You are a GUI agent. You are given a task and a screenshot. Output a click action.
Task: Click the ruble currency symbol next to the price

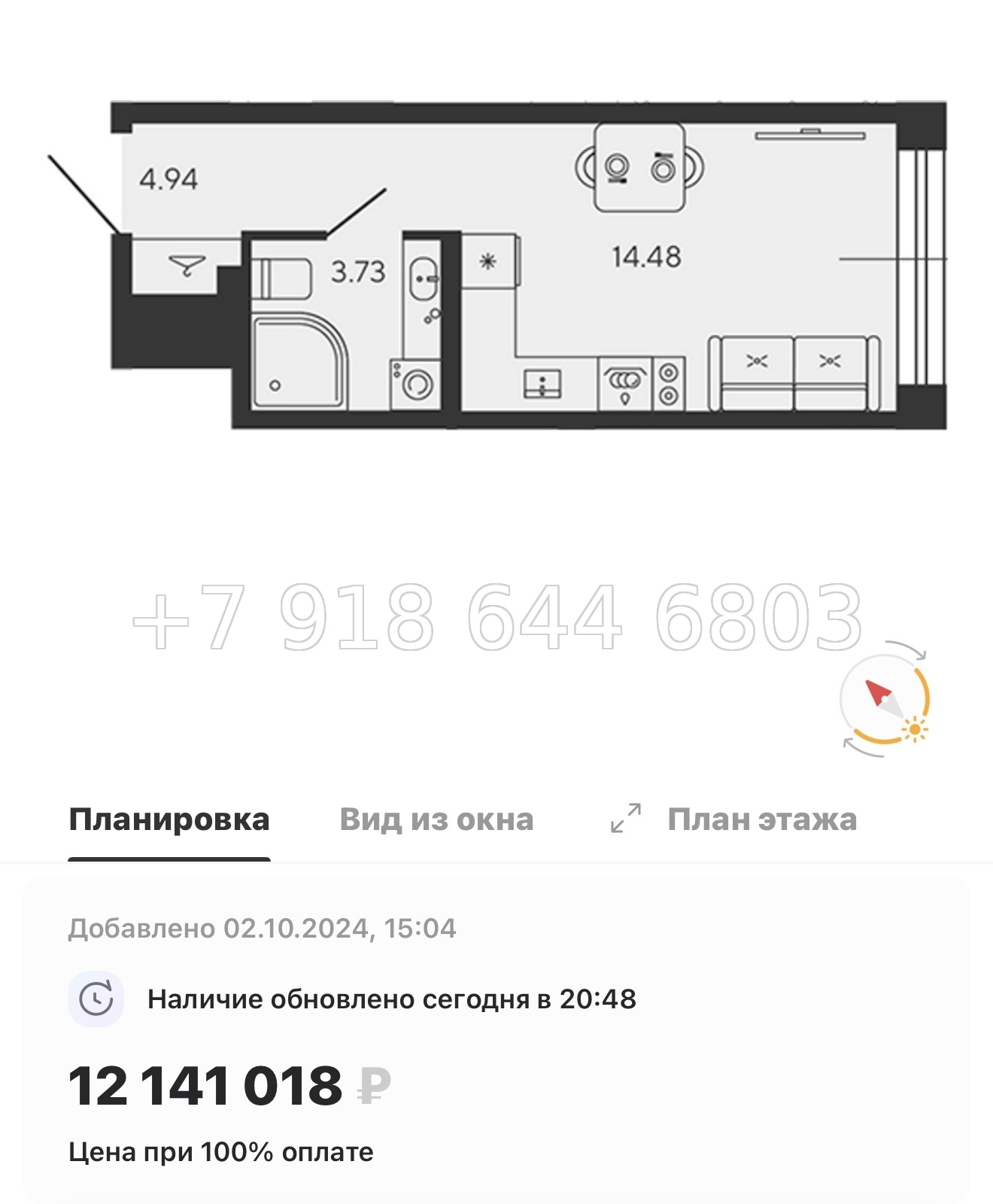(376, 1085)
